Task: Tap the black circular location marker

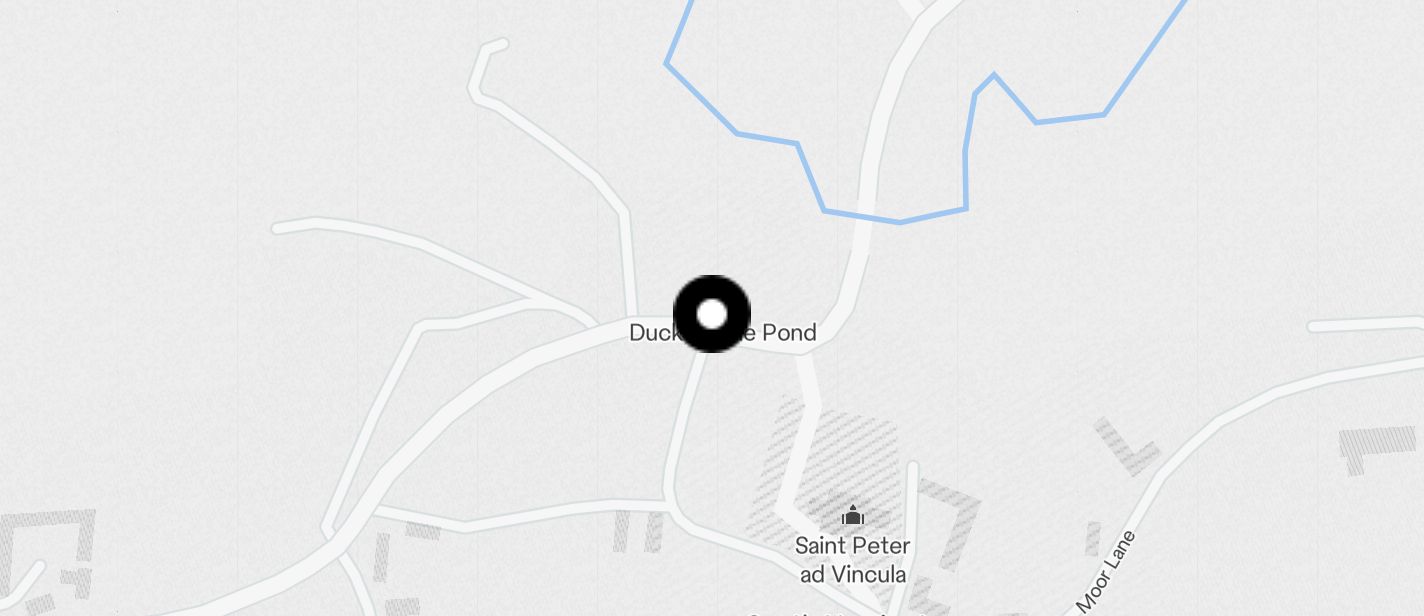Action: 712,314
